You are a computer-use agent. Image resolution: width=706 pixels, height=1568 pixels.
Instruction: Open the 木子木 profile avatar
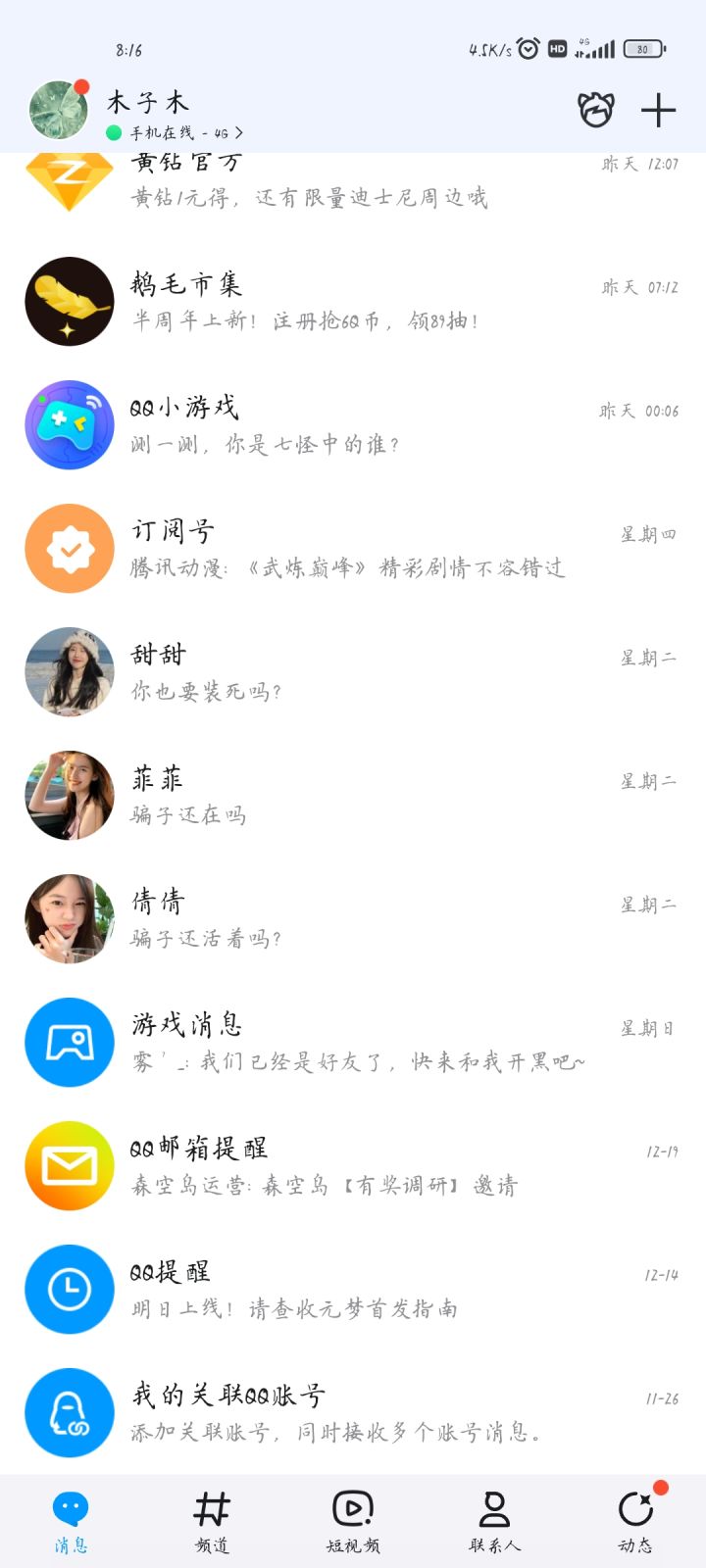tap(59, 110)
